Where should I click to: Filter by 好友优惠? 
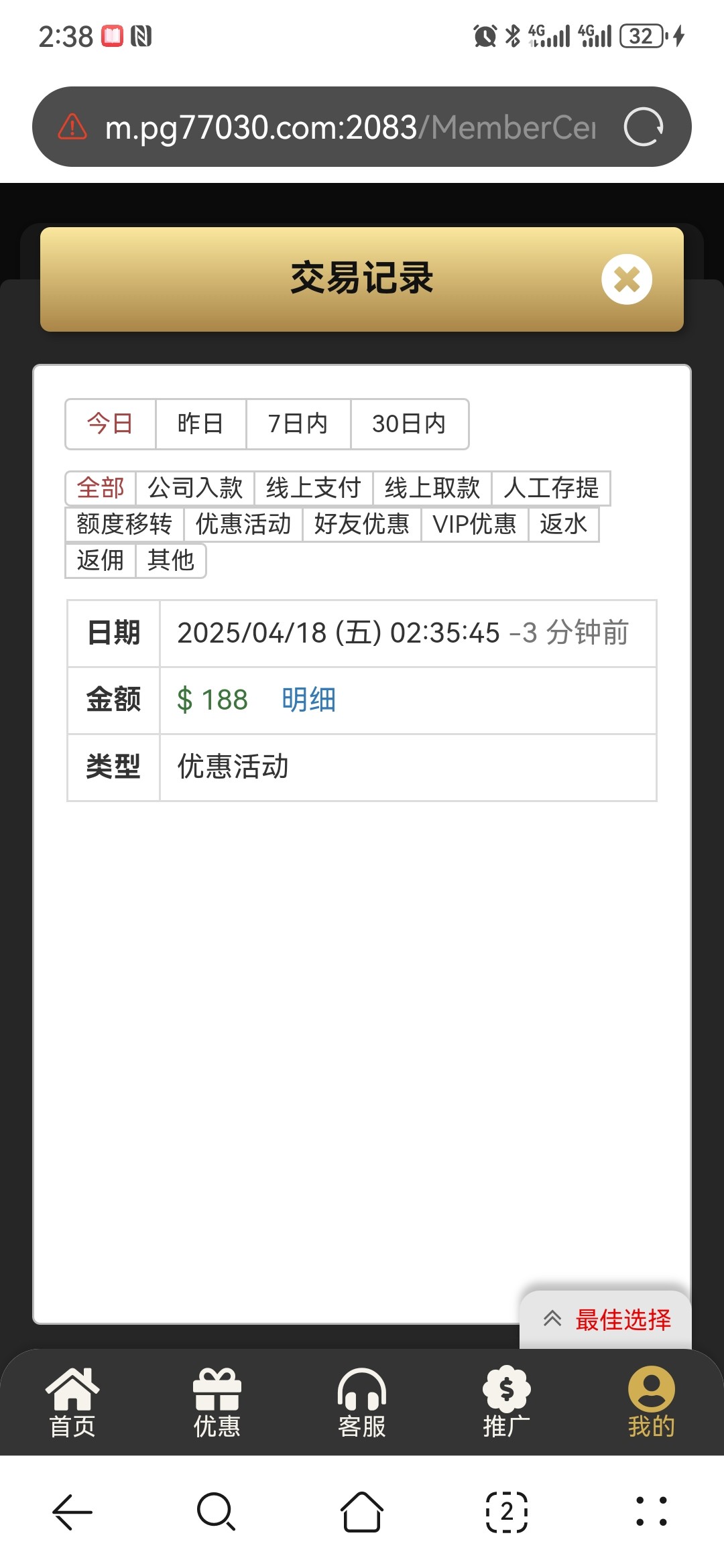pos(361,524)
